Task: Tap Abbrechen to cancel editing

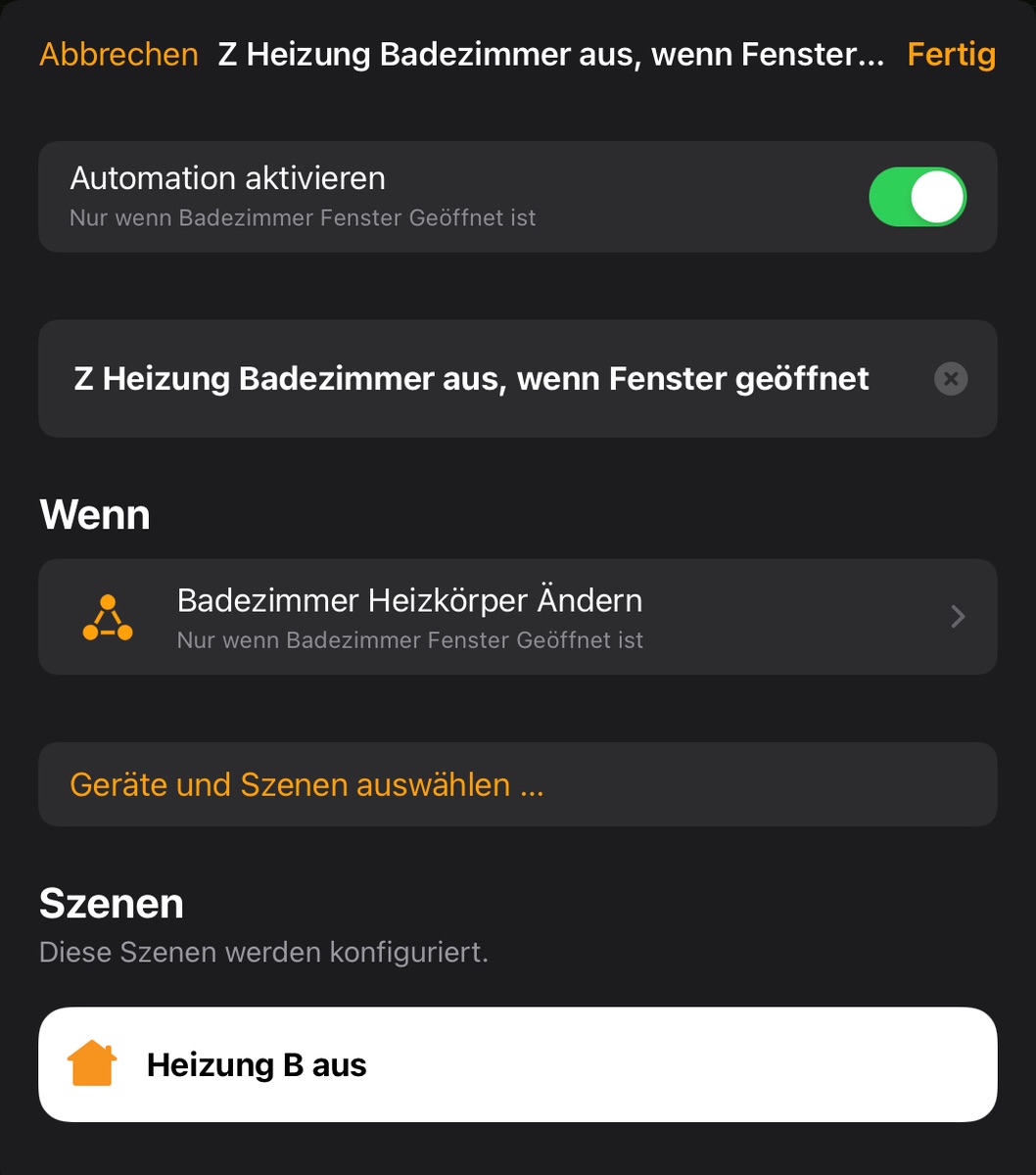Action: 118,55
